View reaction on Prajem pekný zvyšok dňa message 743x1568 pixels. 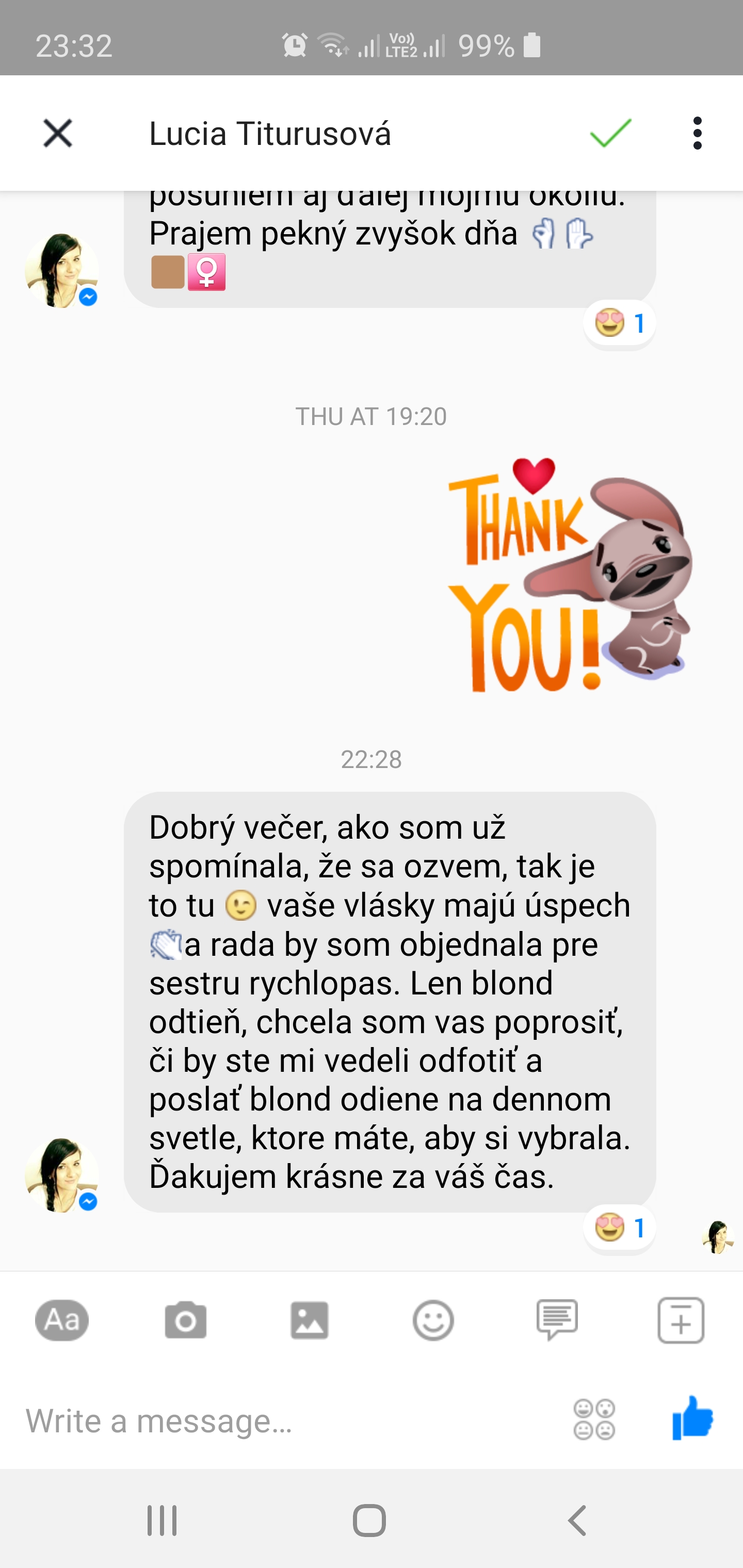pos(619,323)
